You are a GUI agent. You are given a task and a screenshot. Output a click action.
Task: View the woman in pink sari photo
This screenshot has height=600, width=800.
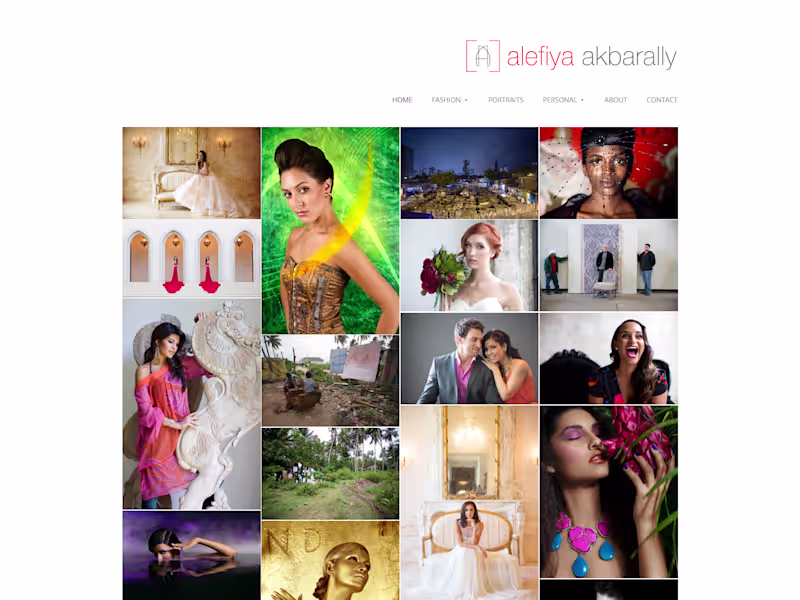(x=191, y=404)
